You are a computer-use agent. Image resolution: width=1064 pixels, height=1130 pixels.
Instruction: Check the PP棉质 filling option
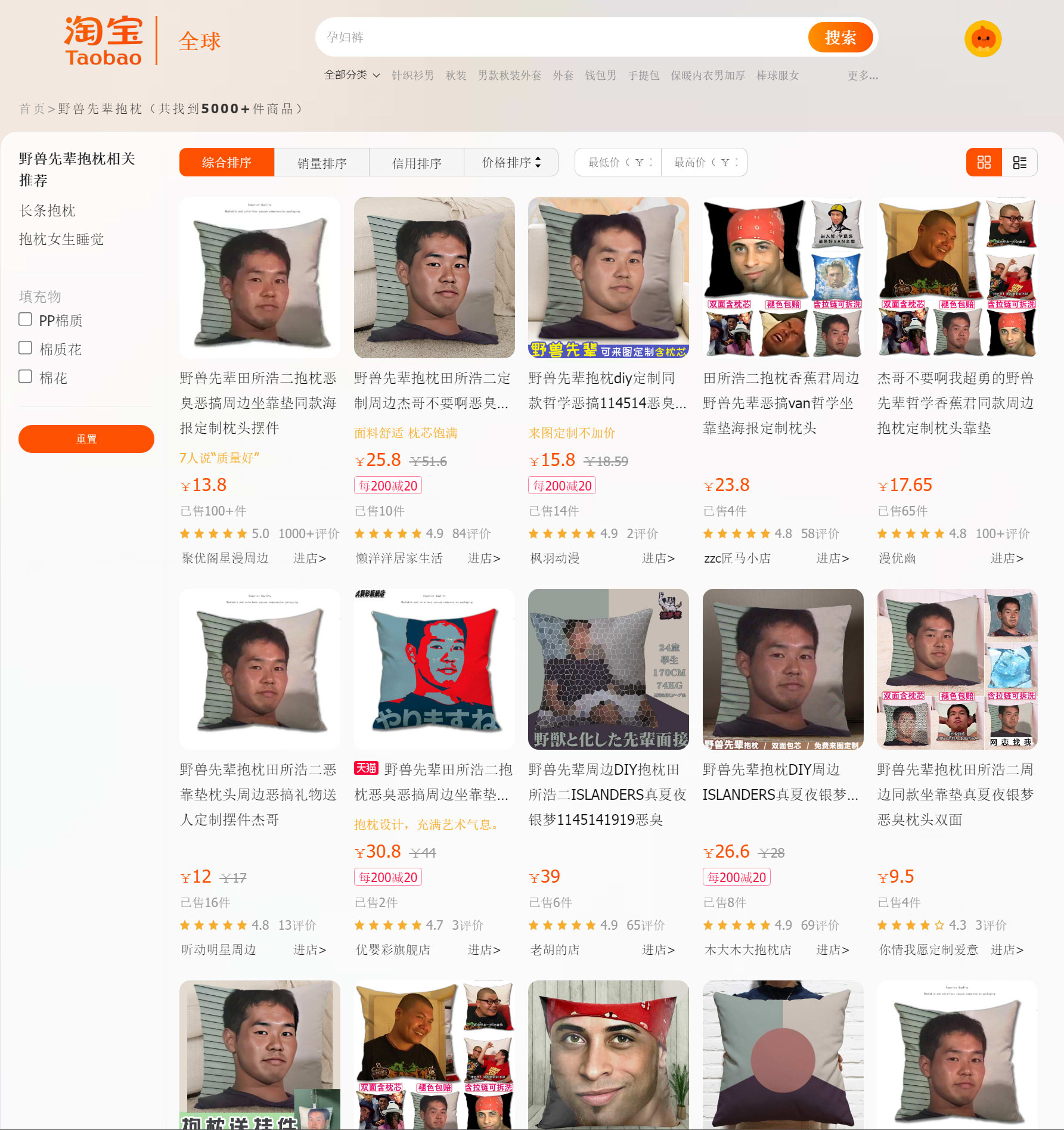coord(26,319)
